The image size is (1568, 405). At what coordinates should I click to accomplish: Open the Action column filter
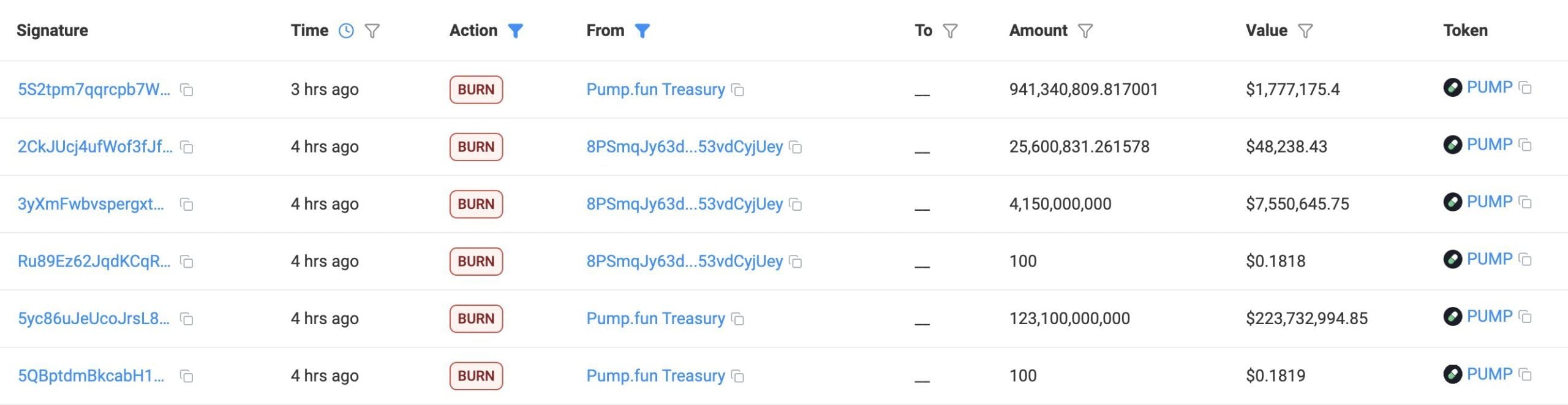pyautogui.click(x=516, y=31)
